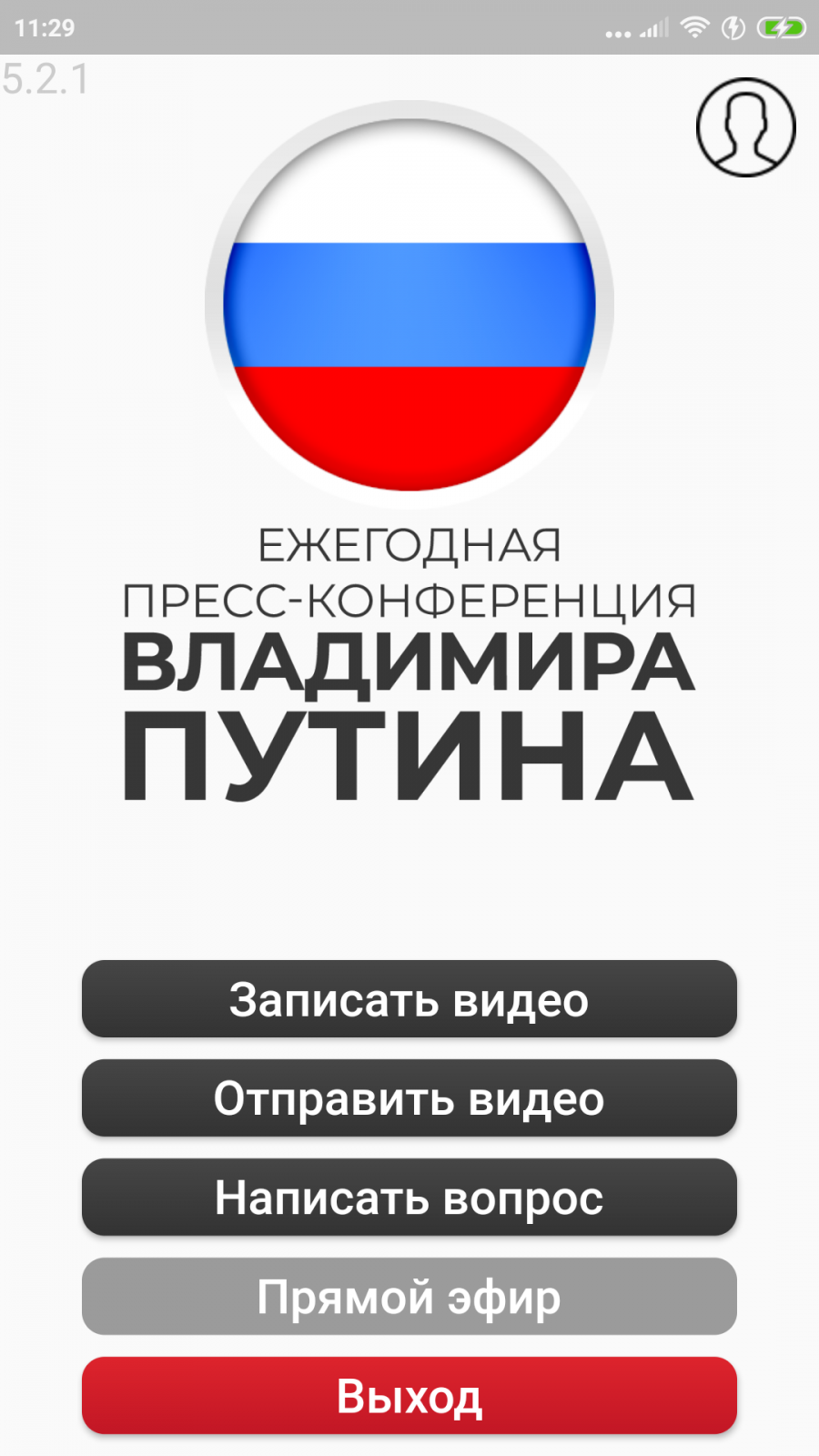Select Отправить видео
Image resolution: width=819 pixels, height=1456 pixels.
pos(409,1098)
